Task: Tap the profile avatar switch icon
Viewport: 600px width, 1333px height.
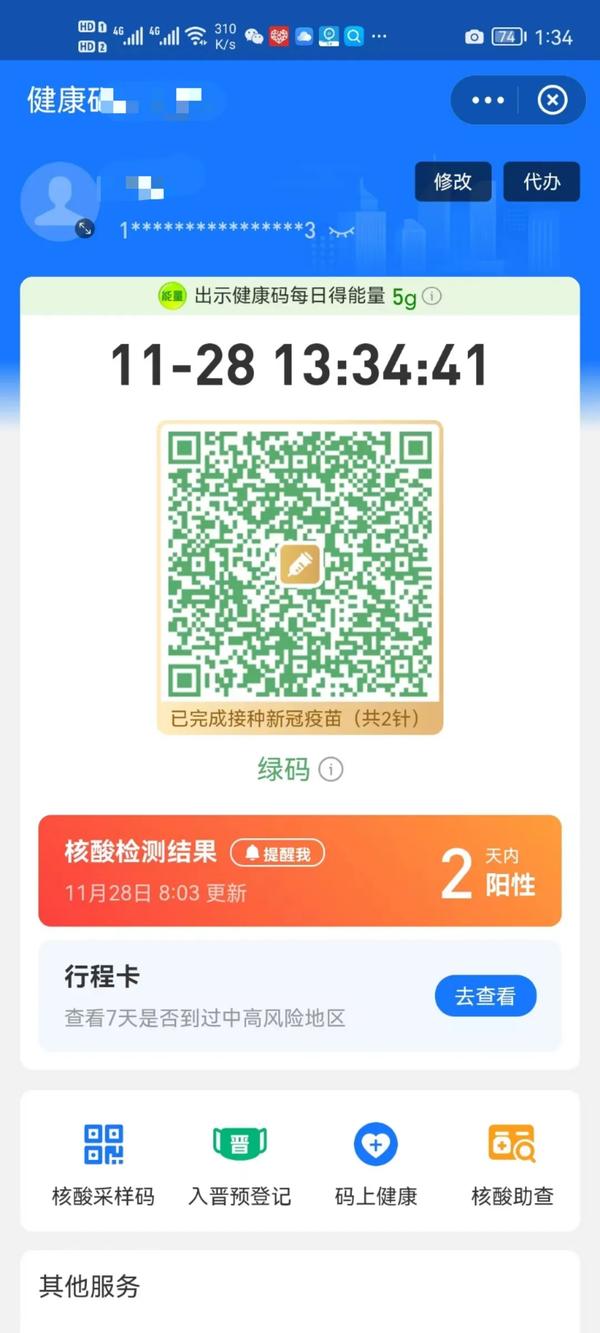Action: coord(85,229)
